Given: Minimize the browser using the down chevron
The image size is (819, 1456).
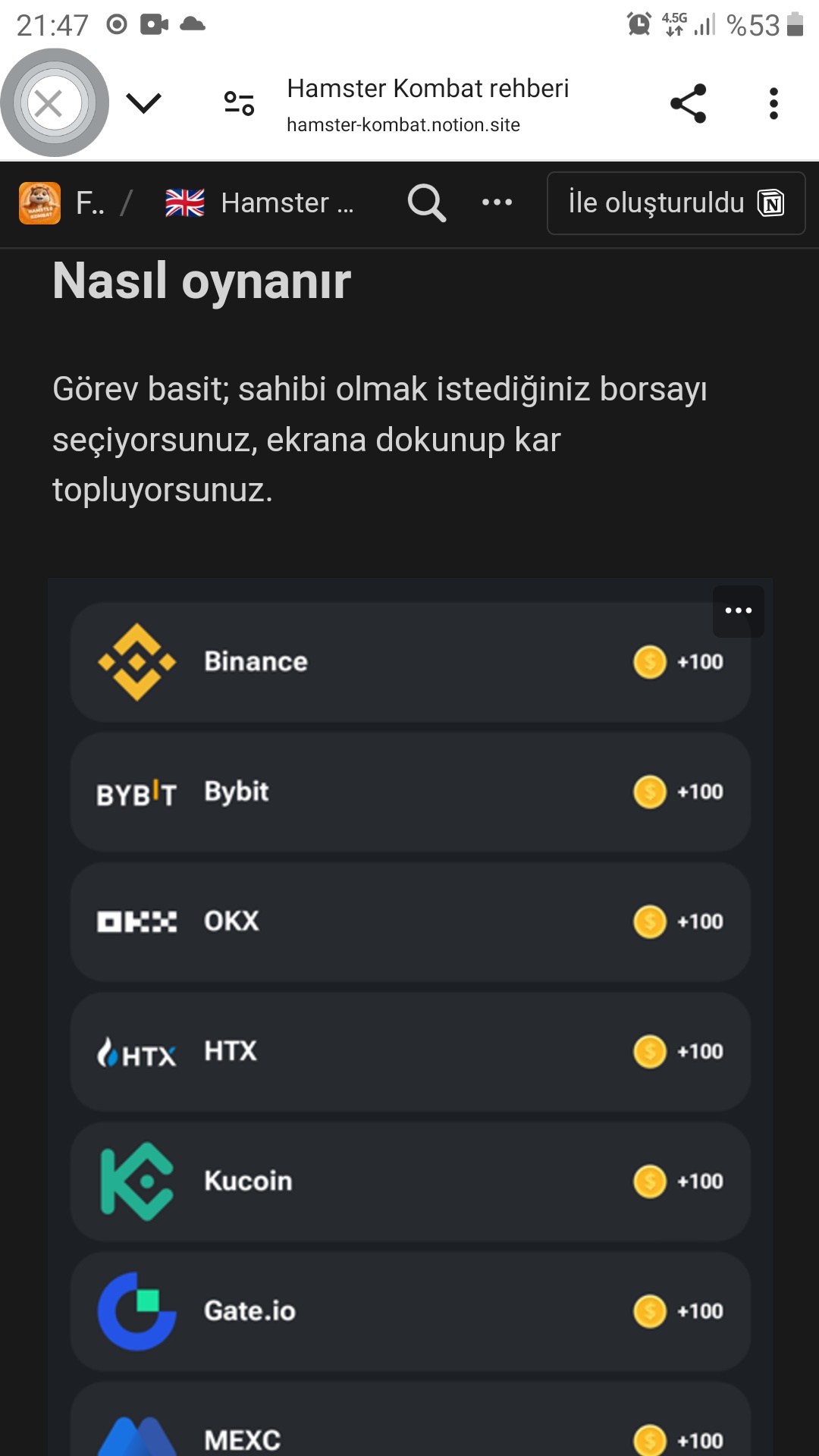Looking at the screenshot, I should click(x=143, y=103).
